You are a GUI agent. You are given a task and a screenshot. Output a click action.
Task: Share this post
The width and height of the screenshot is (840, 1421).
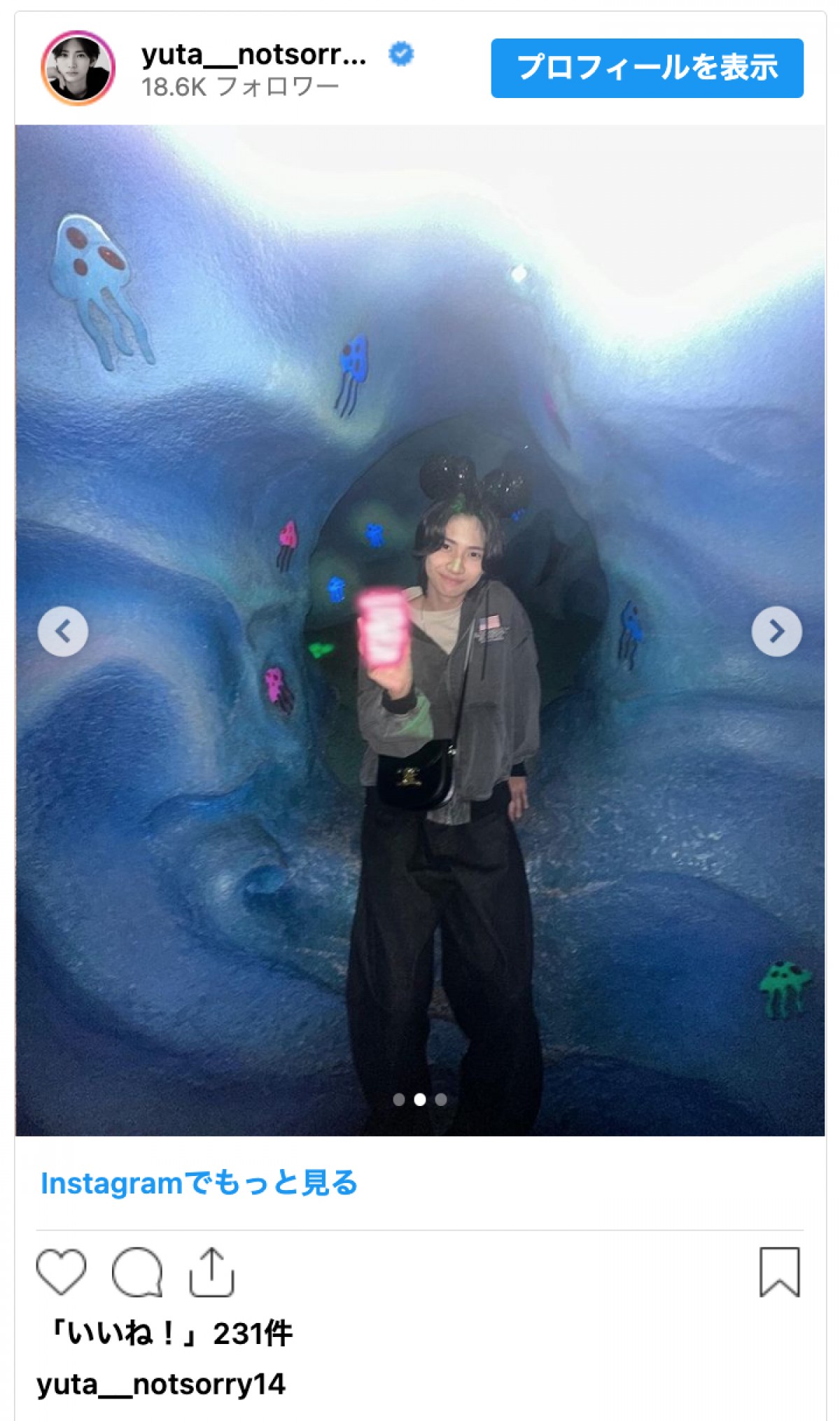click(x=211, y=1270)
